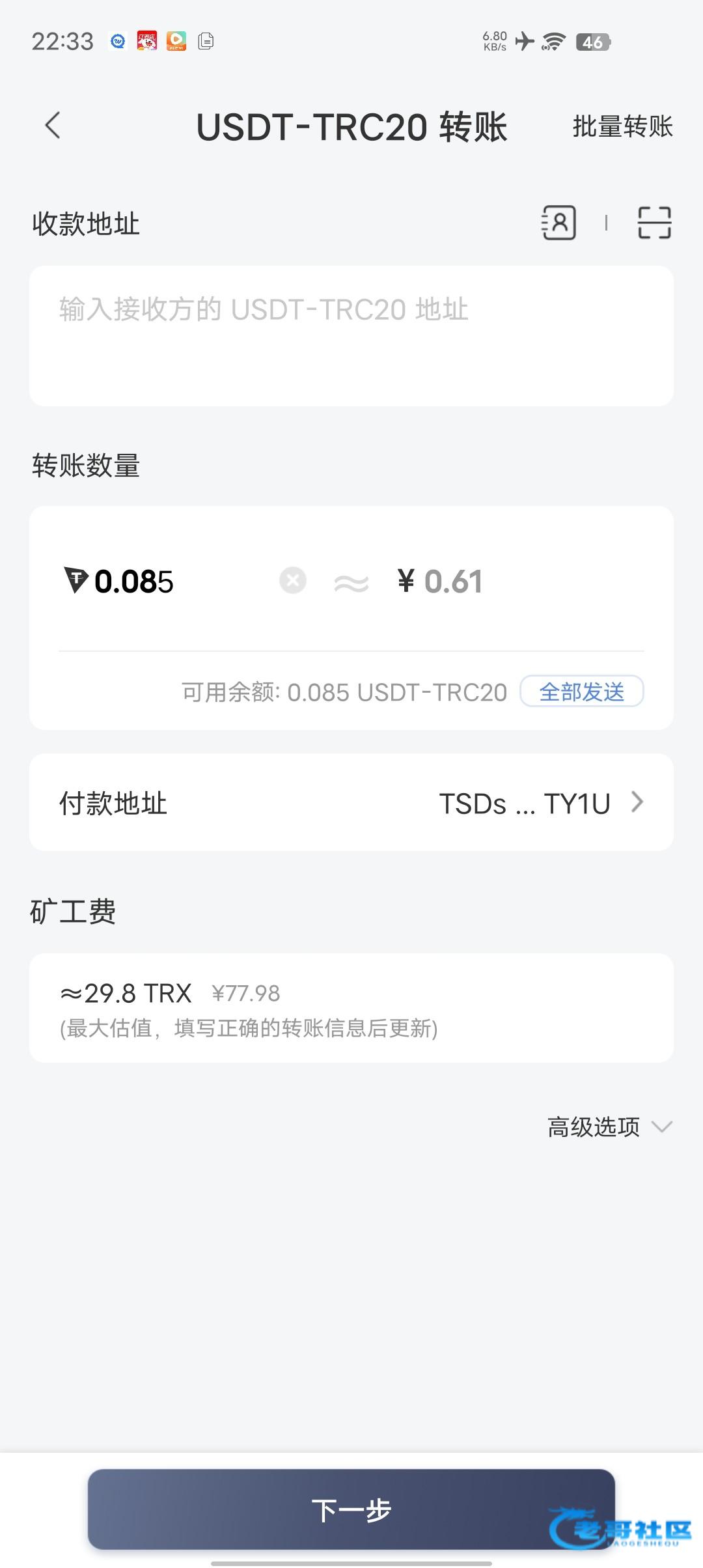Continue with the 下一步 button
Image resolution: width=703 pixels, height=1568 pixels.
coord(351,1509)
